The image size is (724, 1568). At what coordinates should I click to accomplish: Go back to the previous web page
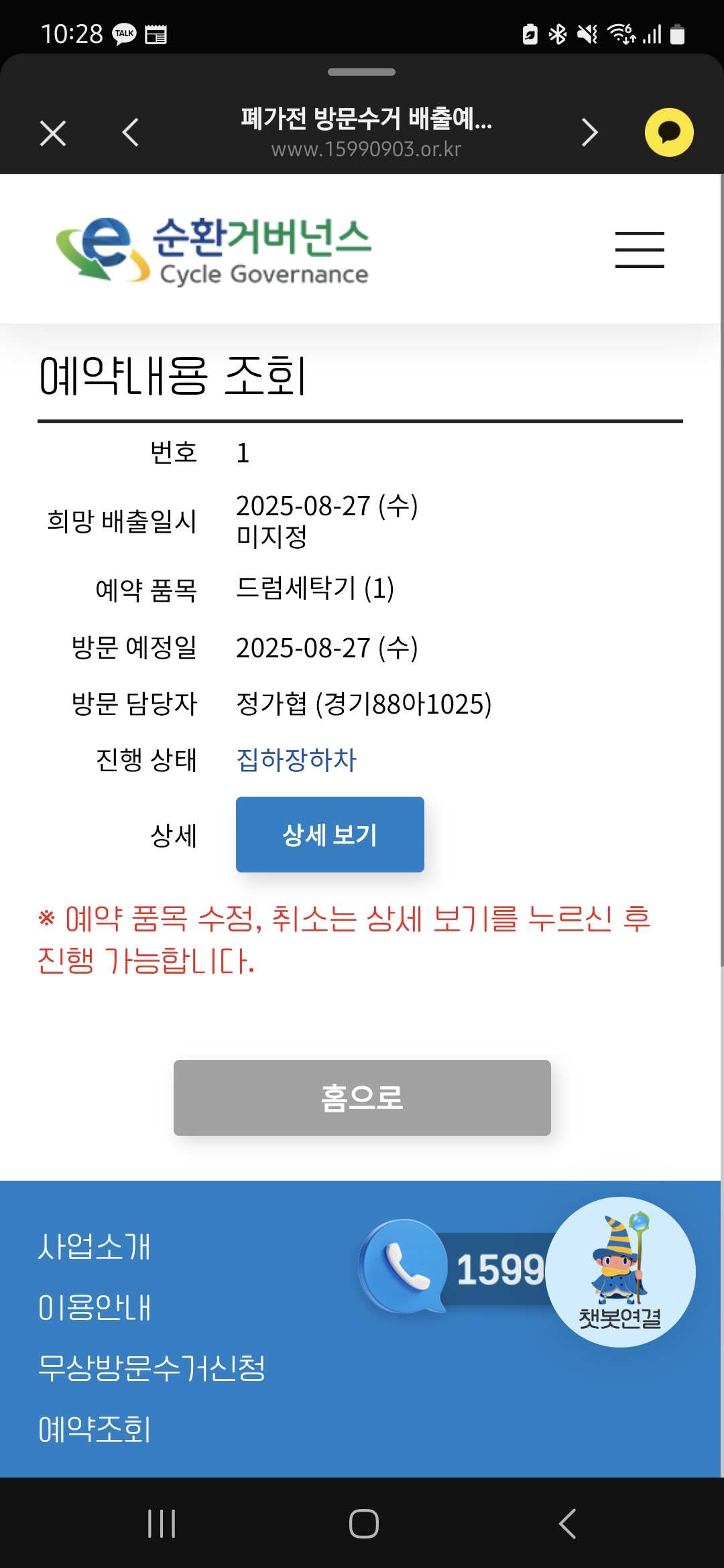[x=131, y=133]
